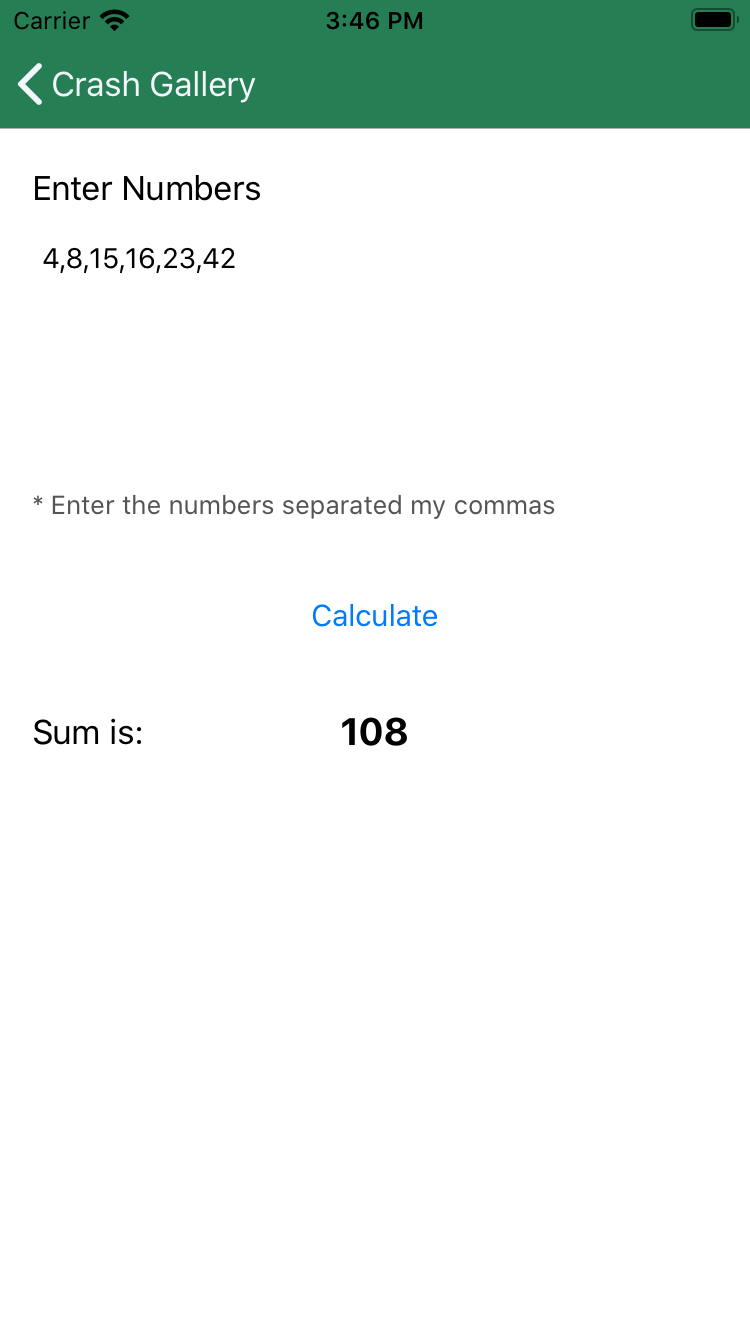
Task: Tap Calculate to sum the numbers
Action: click(375, 616)
